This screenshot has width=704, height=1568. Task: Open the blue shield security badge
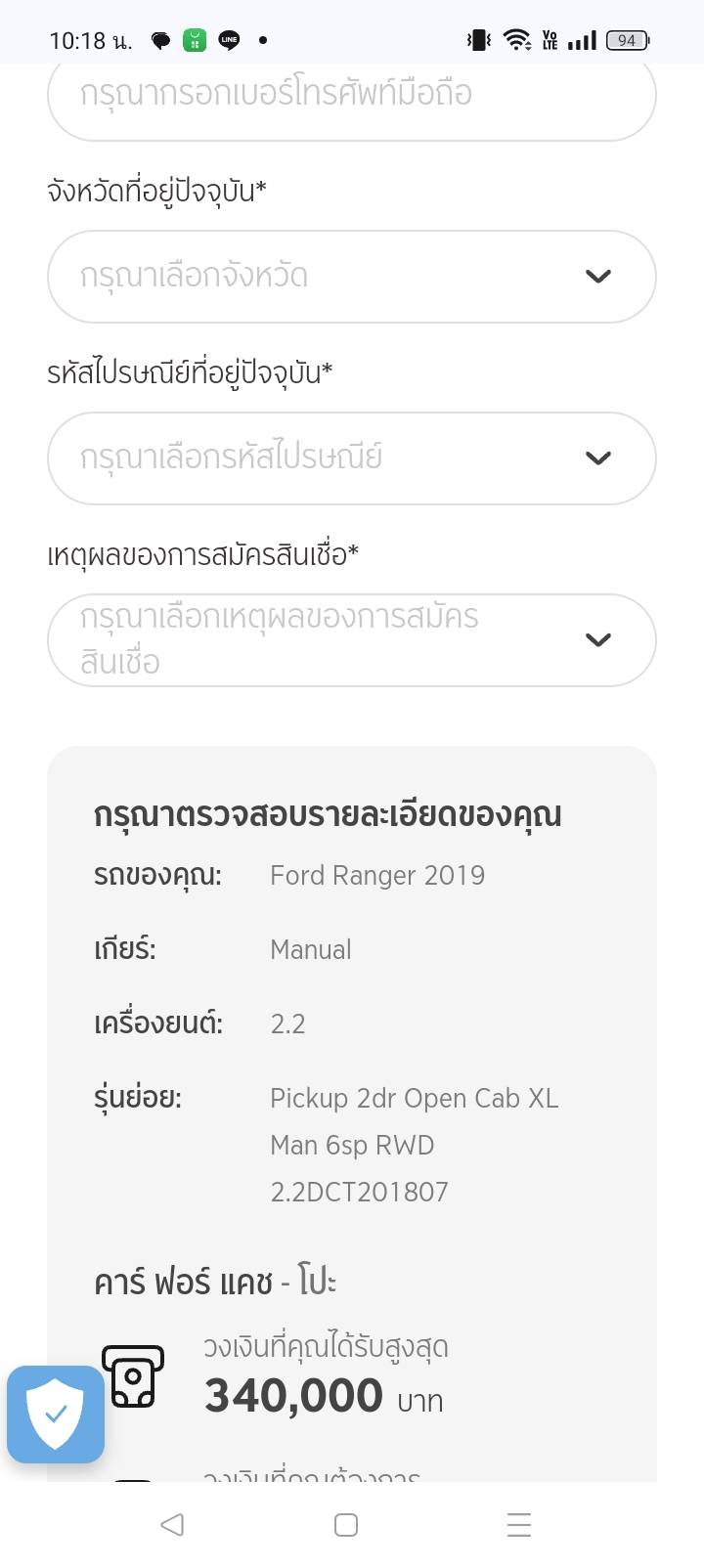click(56, 1414)
